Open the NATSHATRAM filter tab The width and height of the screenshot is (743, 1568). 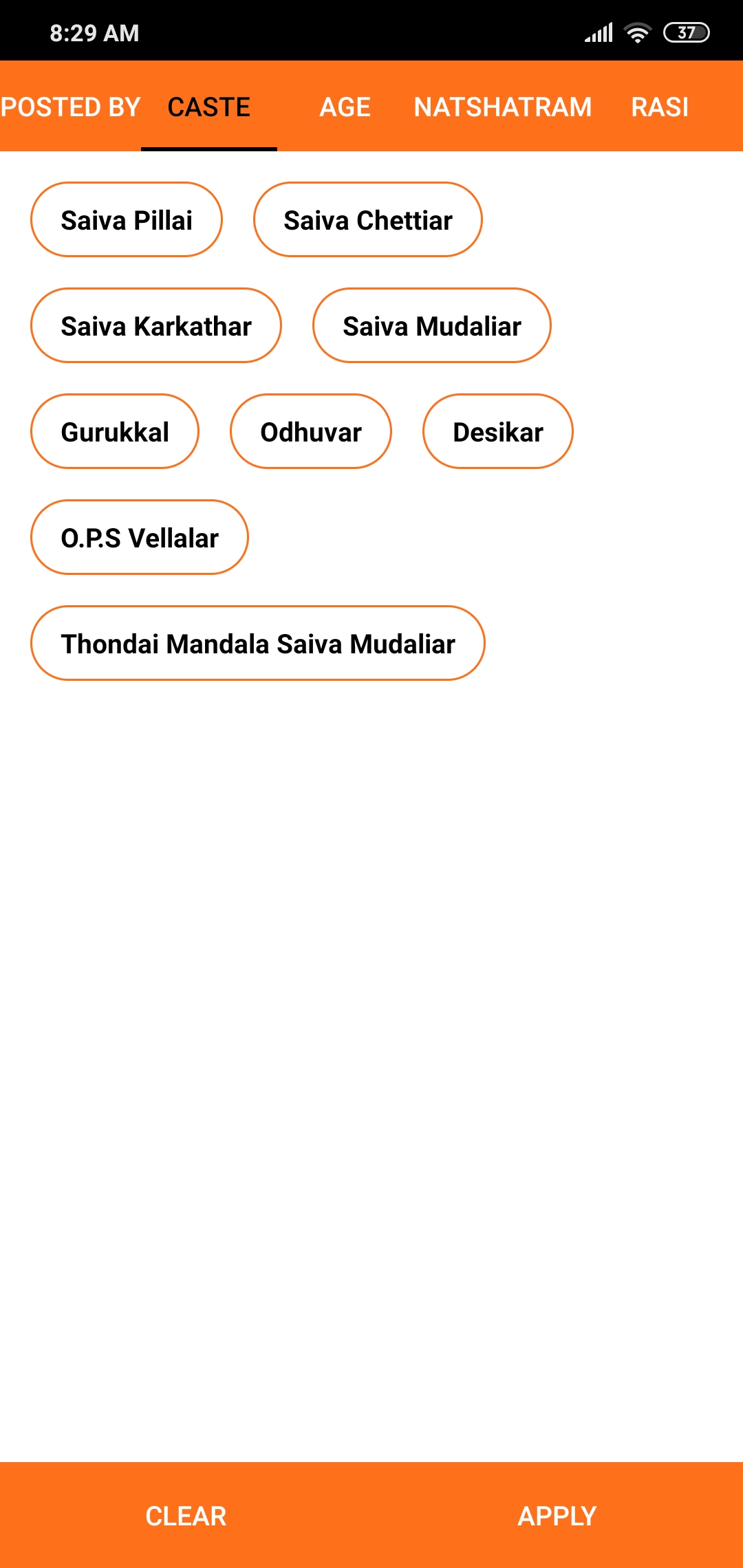(x=503, y=107)
